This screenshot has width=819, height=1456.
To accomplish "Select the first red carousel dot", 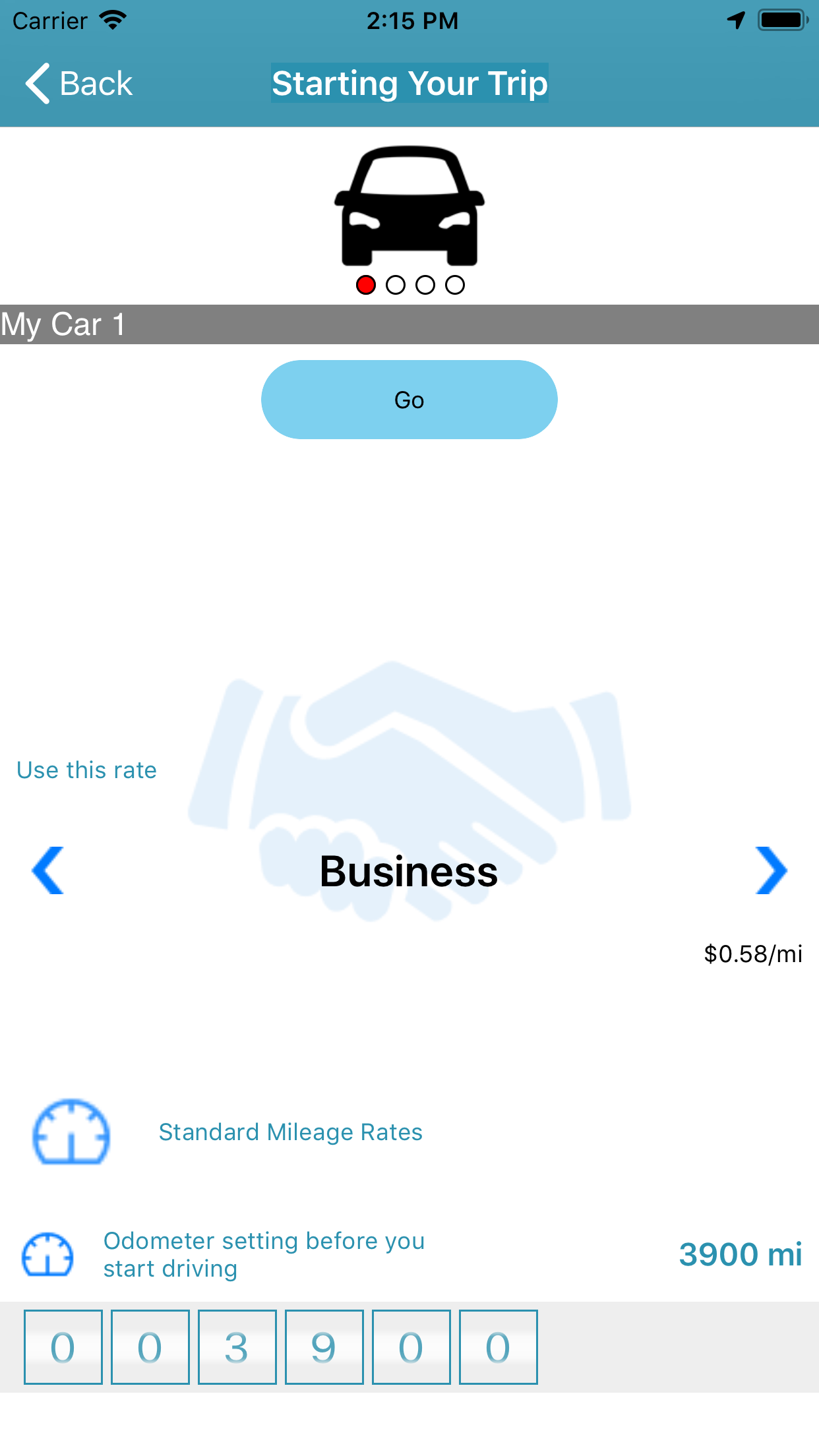I will point(365,286).
